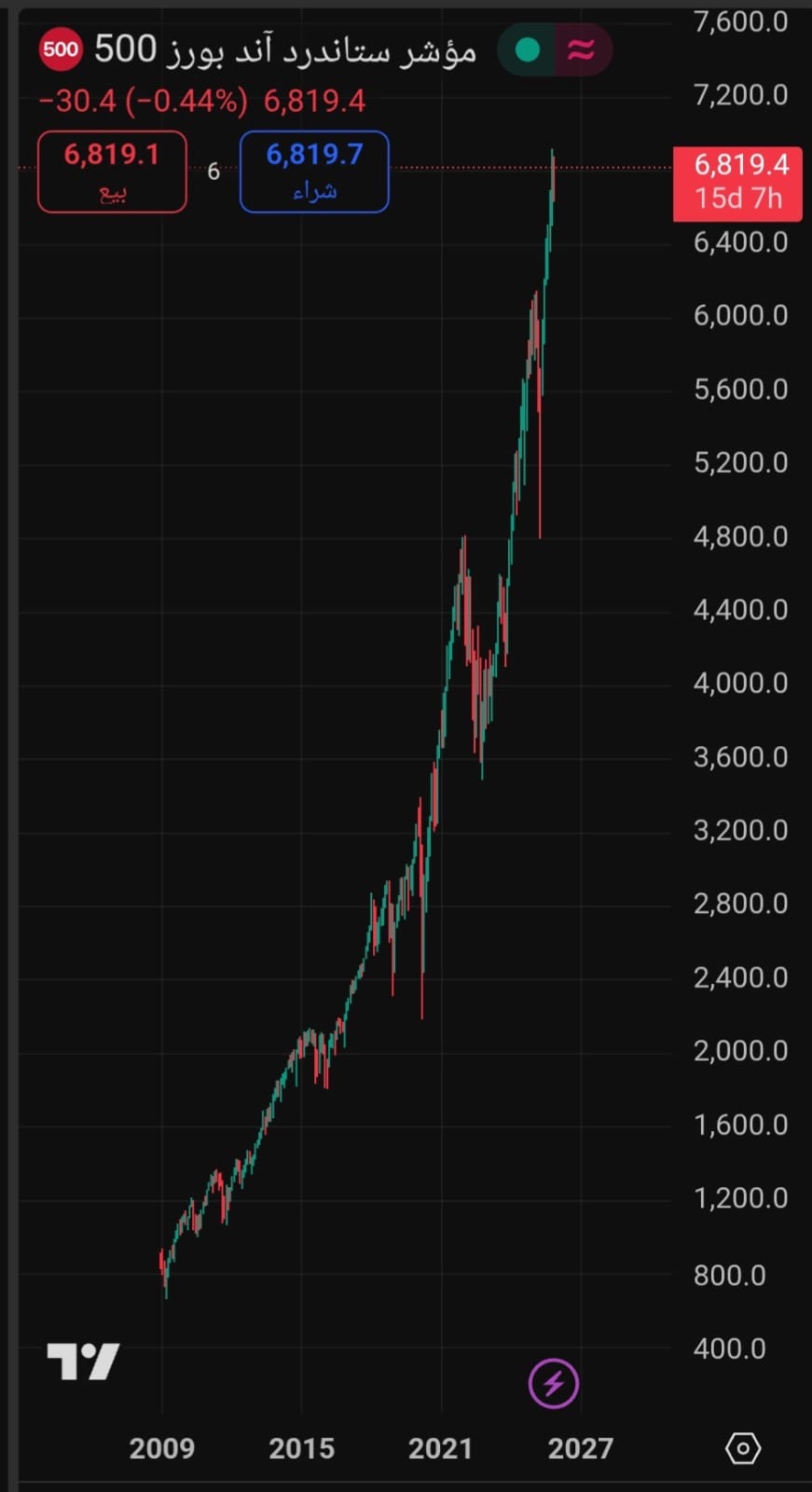Tap the pink approximation sign indicator
This screenshot has height=1492, width=812.
pyautogui.click(x=582, y=49)
